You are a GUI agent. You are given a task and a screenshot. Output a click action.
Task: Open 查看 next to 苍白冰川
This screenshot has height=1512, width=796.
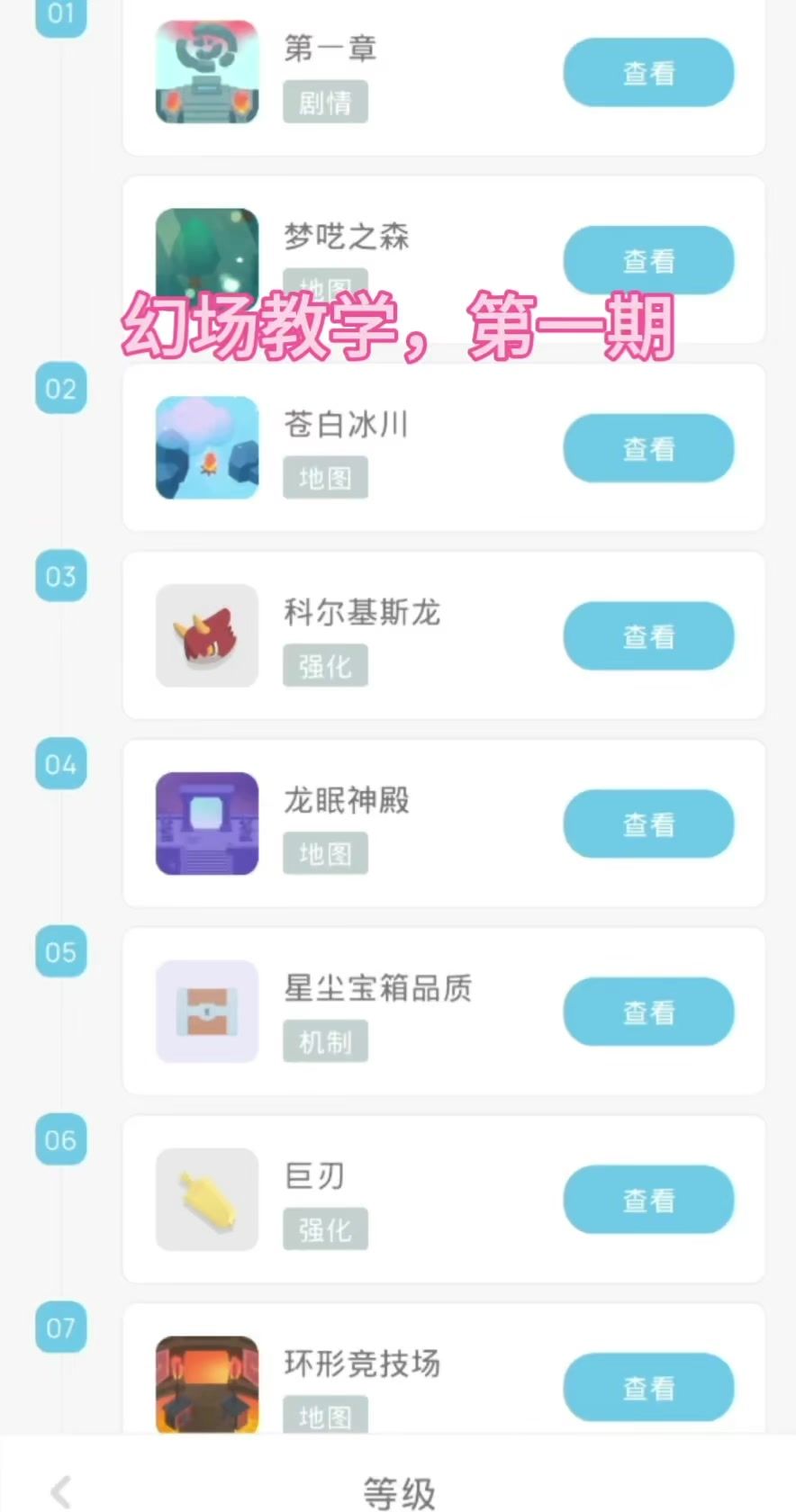[x=648, y=448]
